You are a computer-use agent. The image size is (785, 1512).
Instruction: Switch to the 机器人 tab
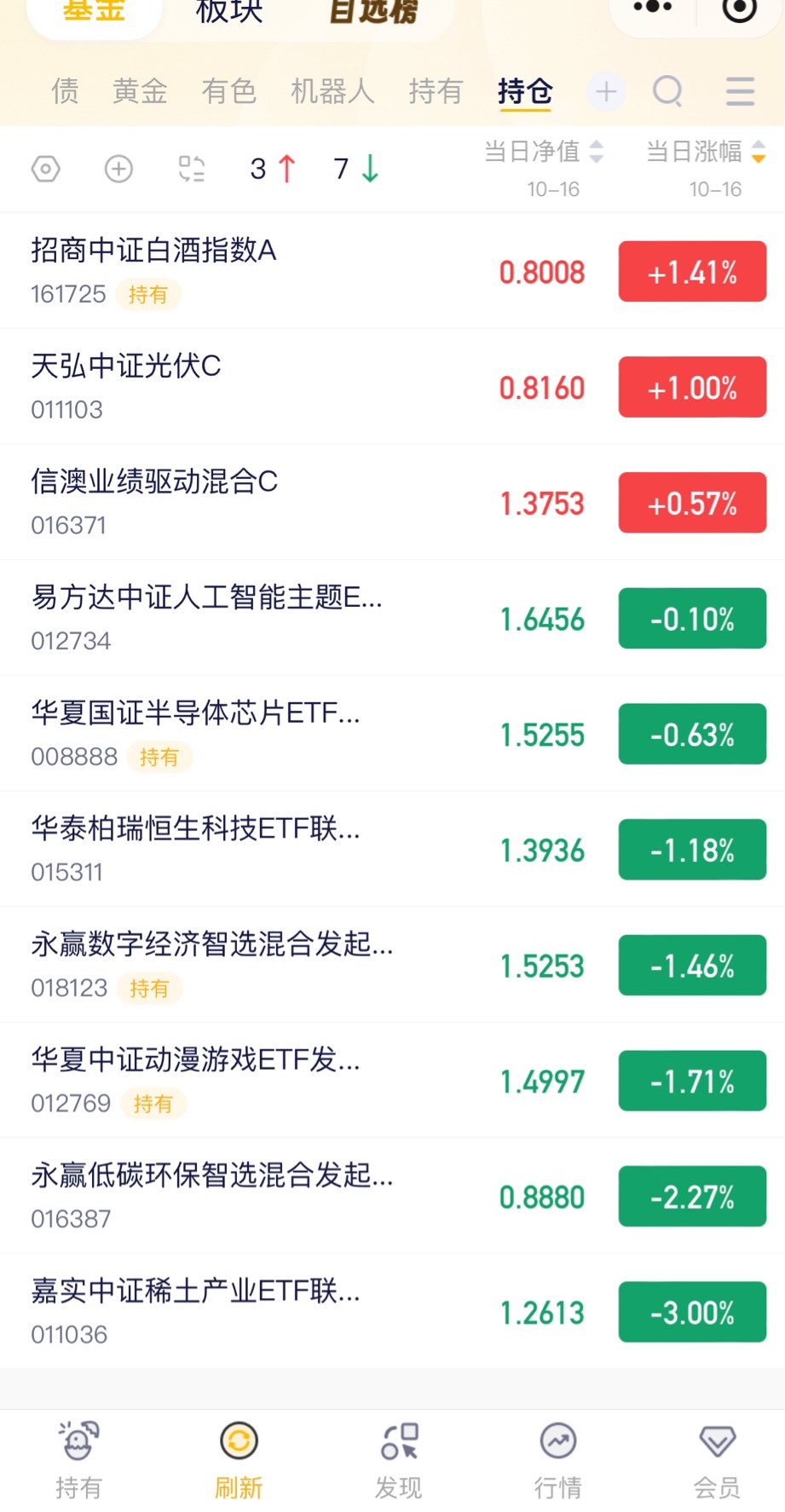click(x=332, y=90)
